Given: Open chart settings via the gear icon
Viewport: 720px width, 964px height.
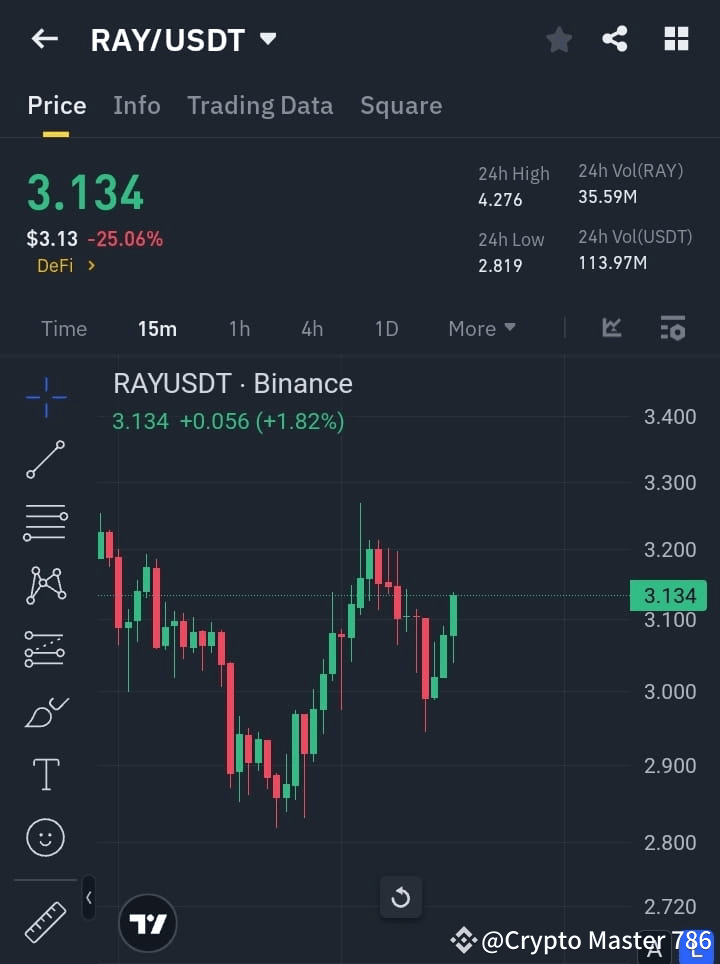Looking at the screenshot, I should click(x=672, y=328).
